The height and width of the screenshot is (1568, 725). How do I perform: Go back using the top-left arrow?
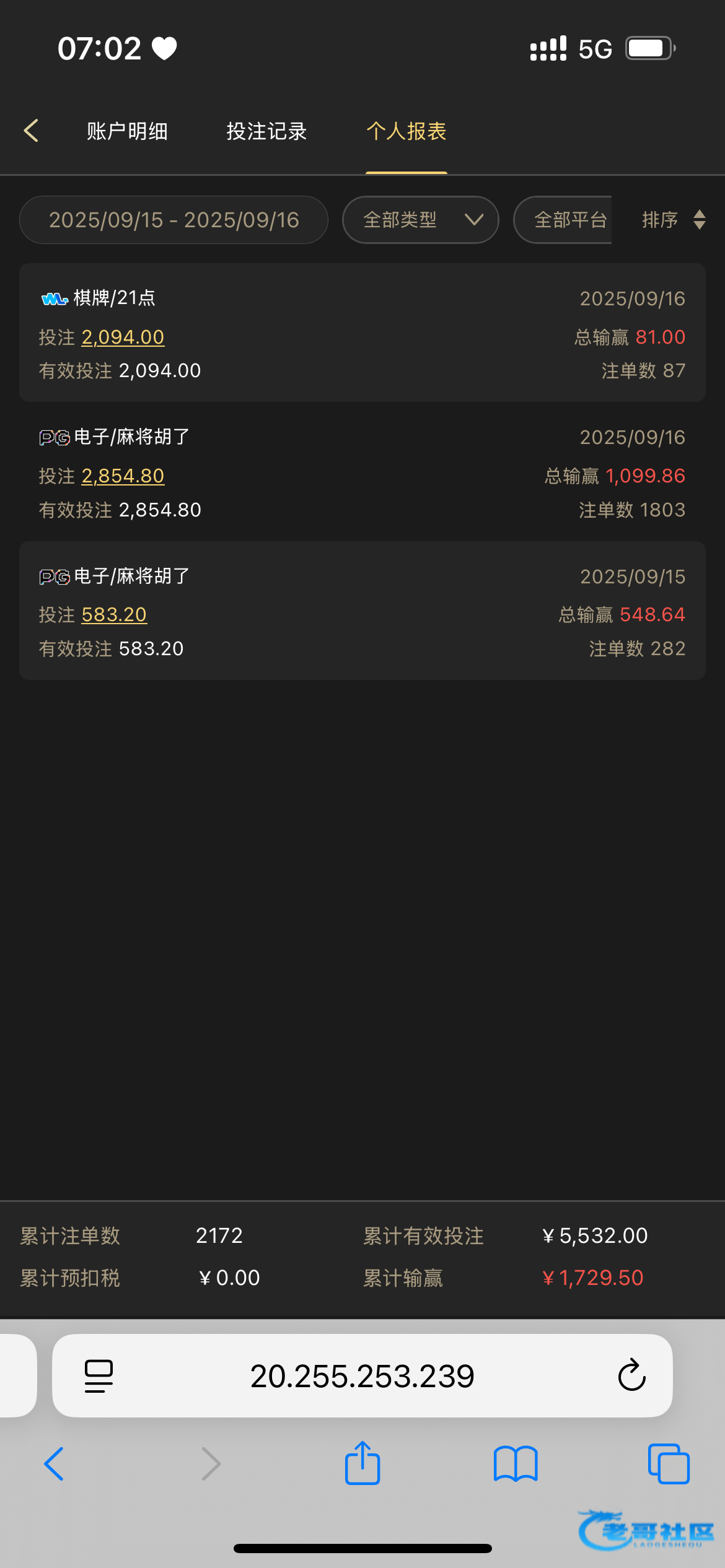(x=31, y=131)
